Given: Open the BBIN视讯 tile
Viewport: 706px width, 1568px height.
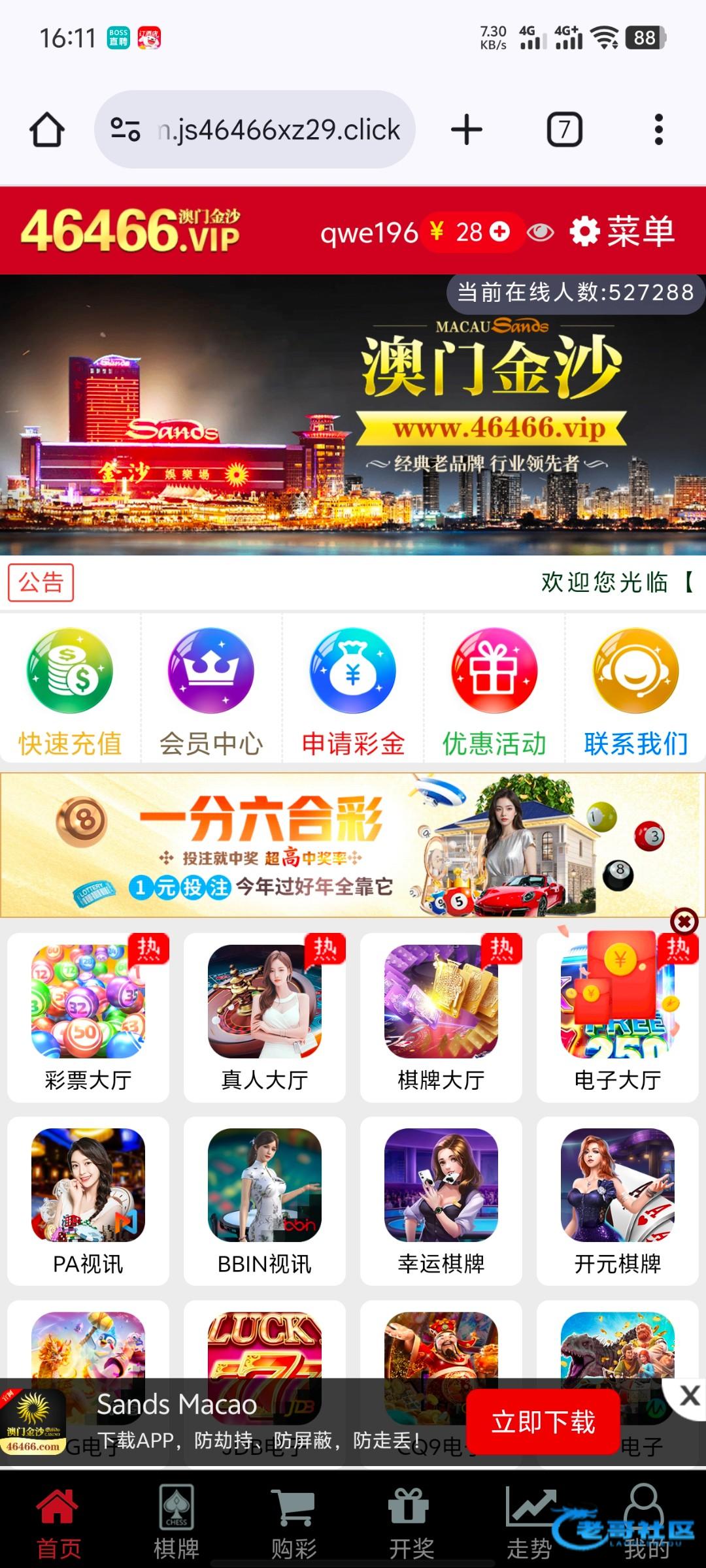Looking at the screenshot, I should pos(265,1201).
